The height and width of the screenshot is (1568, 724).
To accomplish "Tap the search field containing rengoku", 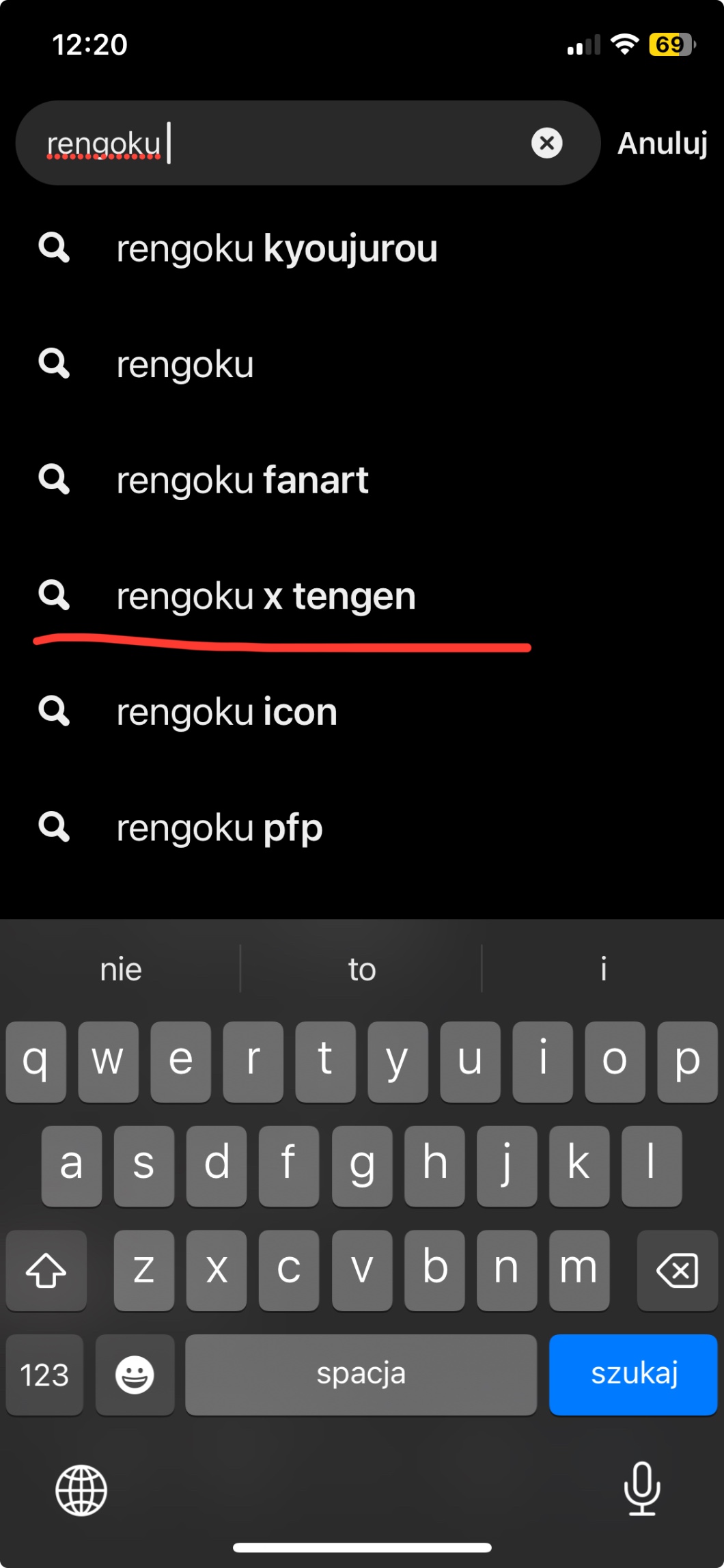I will (x=287, y=143).
